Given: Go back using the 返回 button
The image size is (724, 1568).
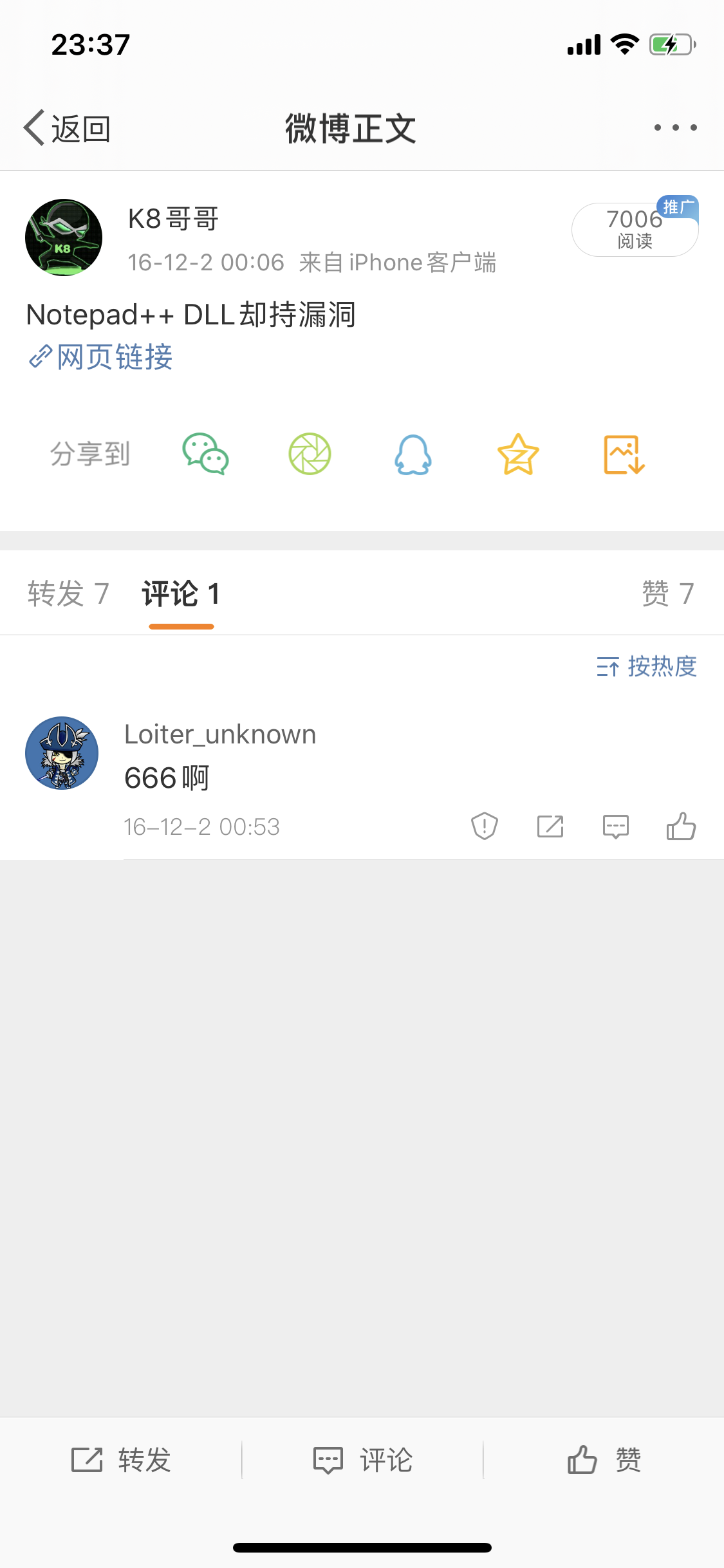Looking at the screenshot, I should pos(67,128).
